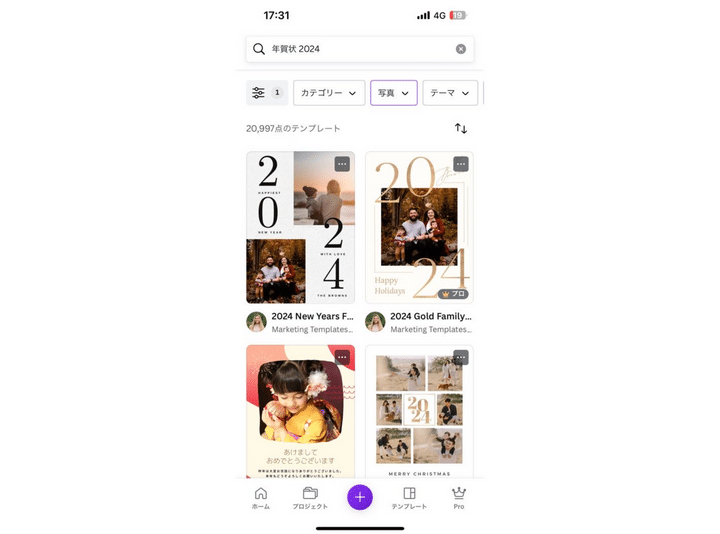Open the Merry Christmas collage template

tap(418, 415)
